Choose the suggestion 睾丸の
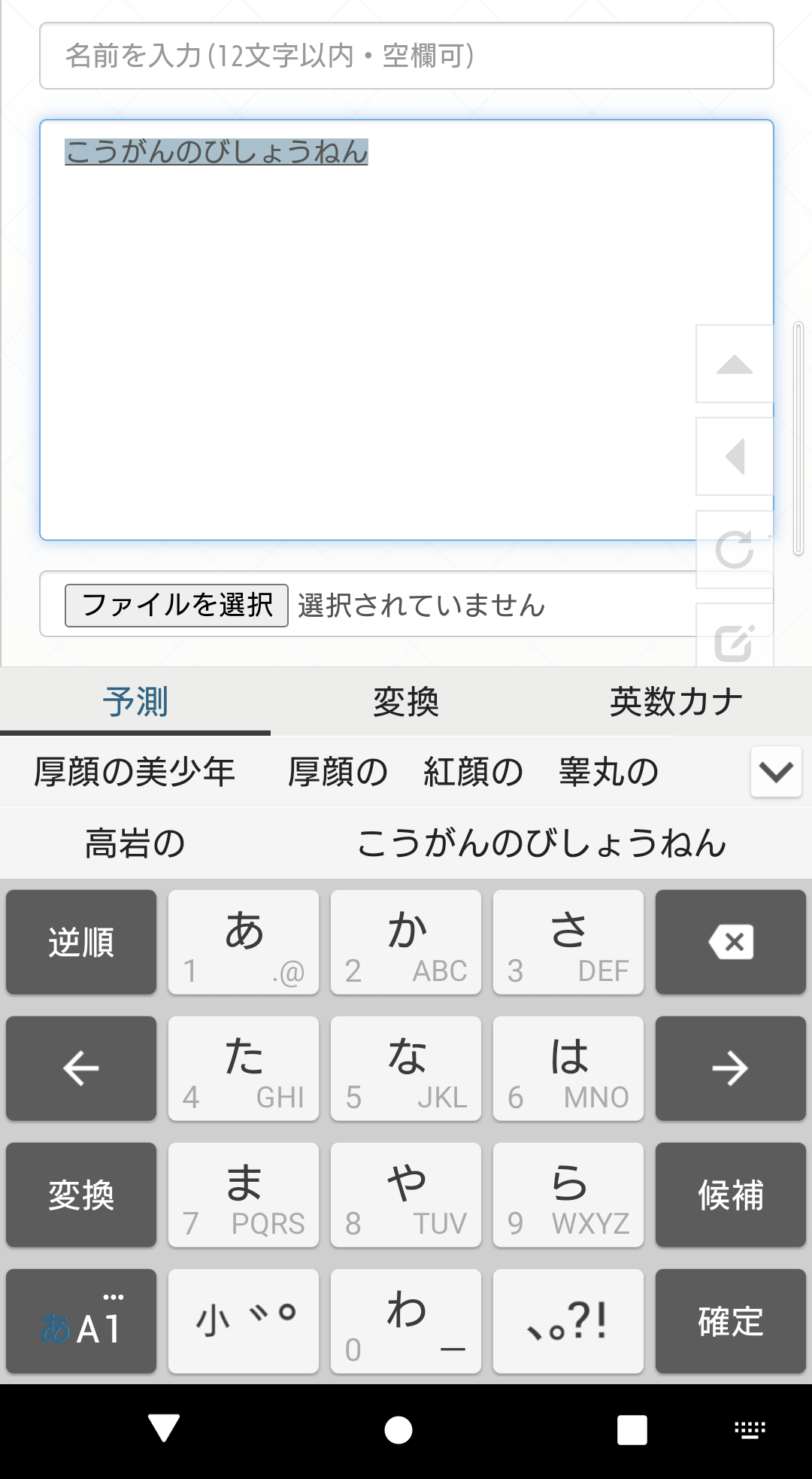Image resolution: width=812 pixels, height=1479 pixels. [609, 772]
